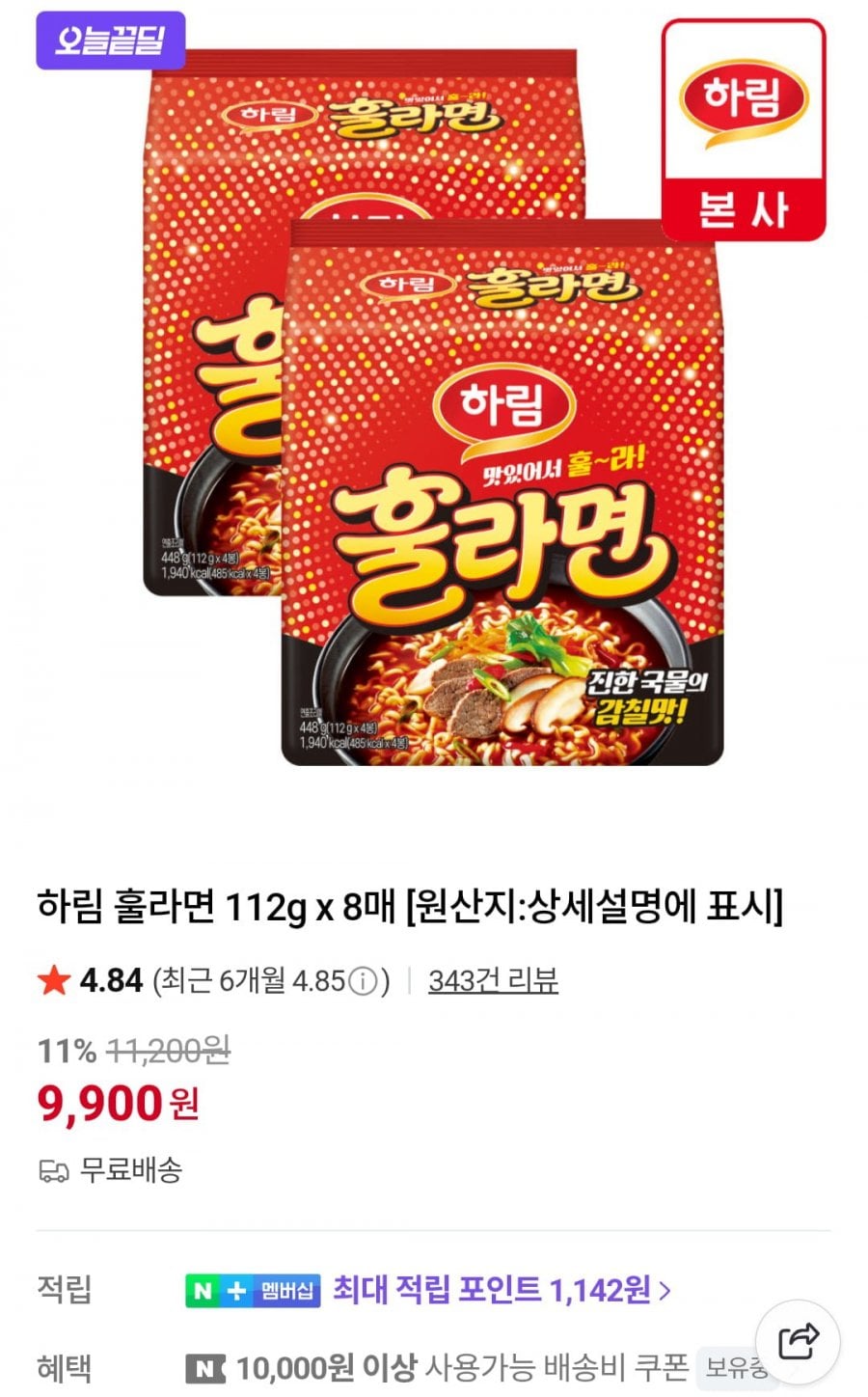This screenshot has height=1397, width=868.
Task: Open the 훌라면 product image
Action: [x=434, y=405]
